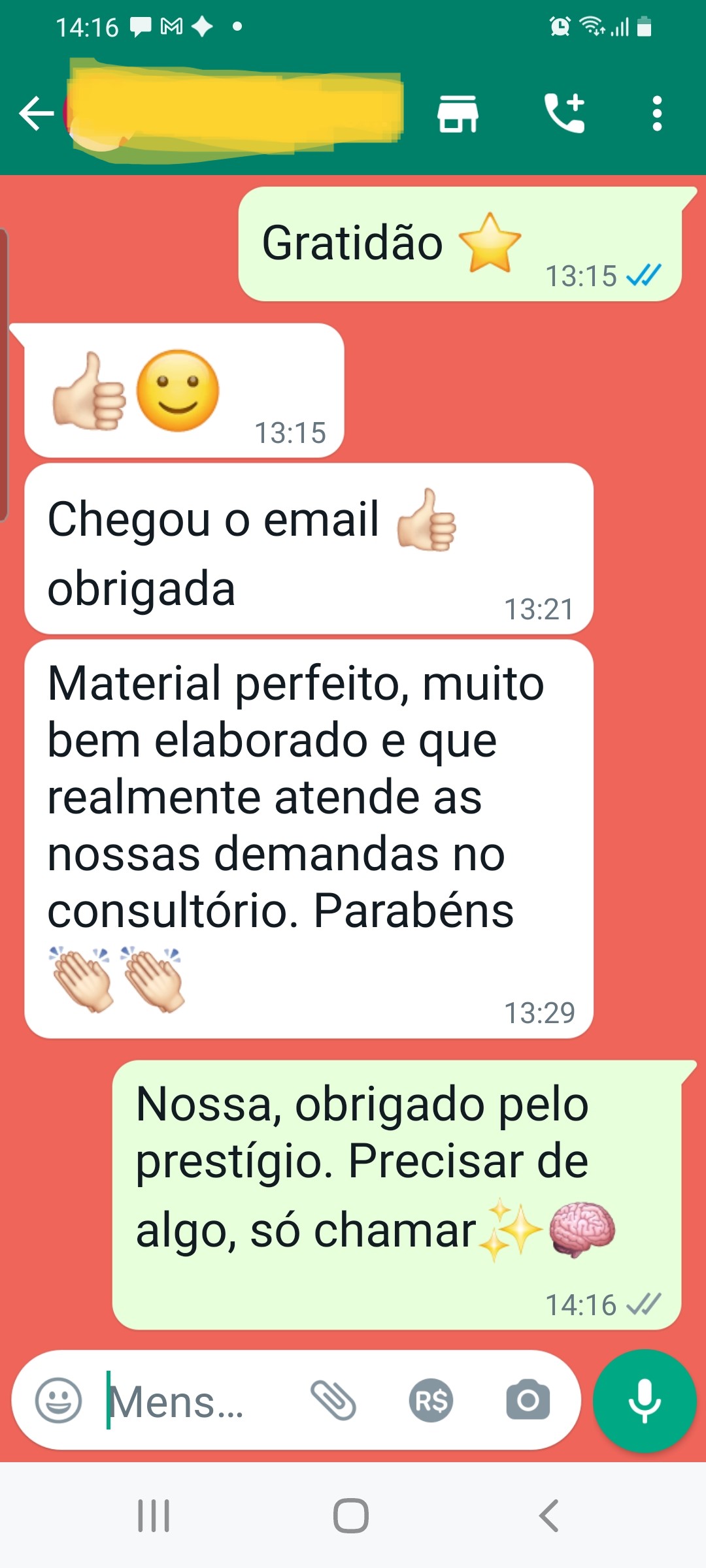Go back to the chat list
The height and width of the screenshot is (1568, 706).
pyautogui.click(x=36, y=114)
